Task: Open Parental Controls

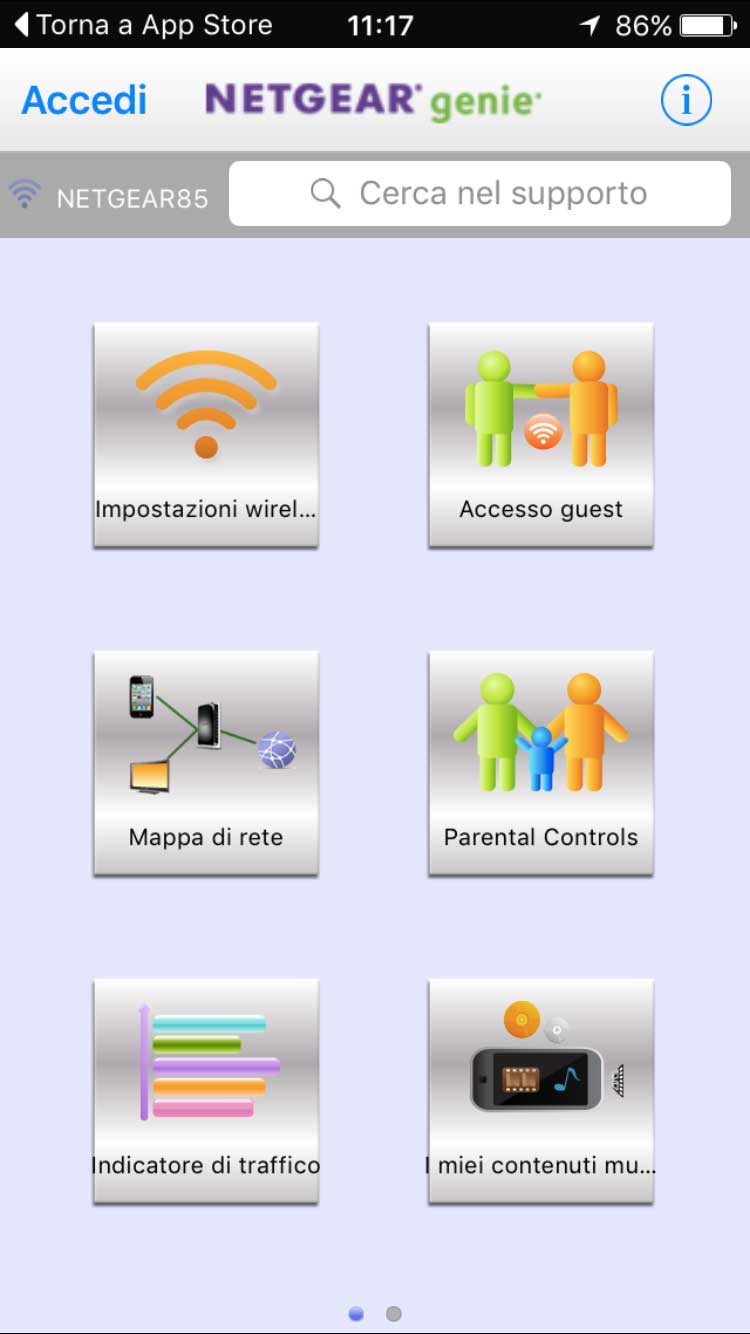Action: point(541,763)
